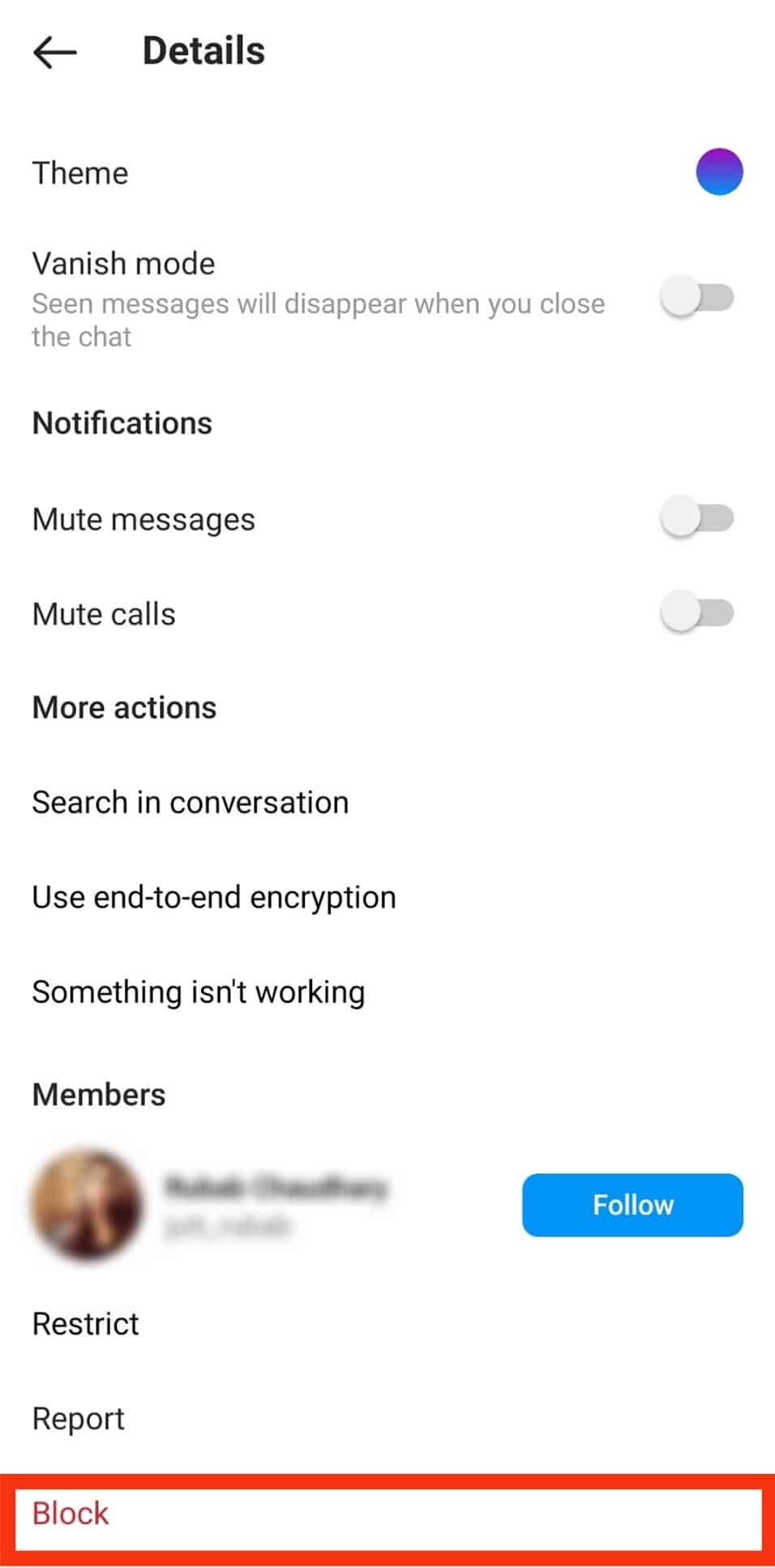Select Use end-to-end encryption
The image size is (775, 1568).
[214, 898]
